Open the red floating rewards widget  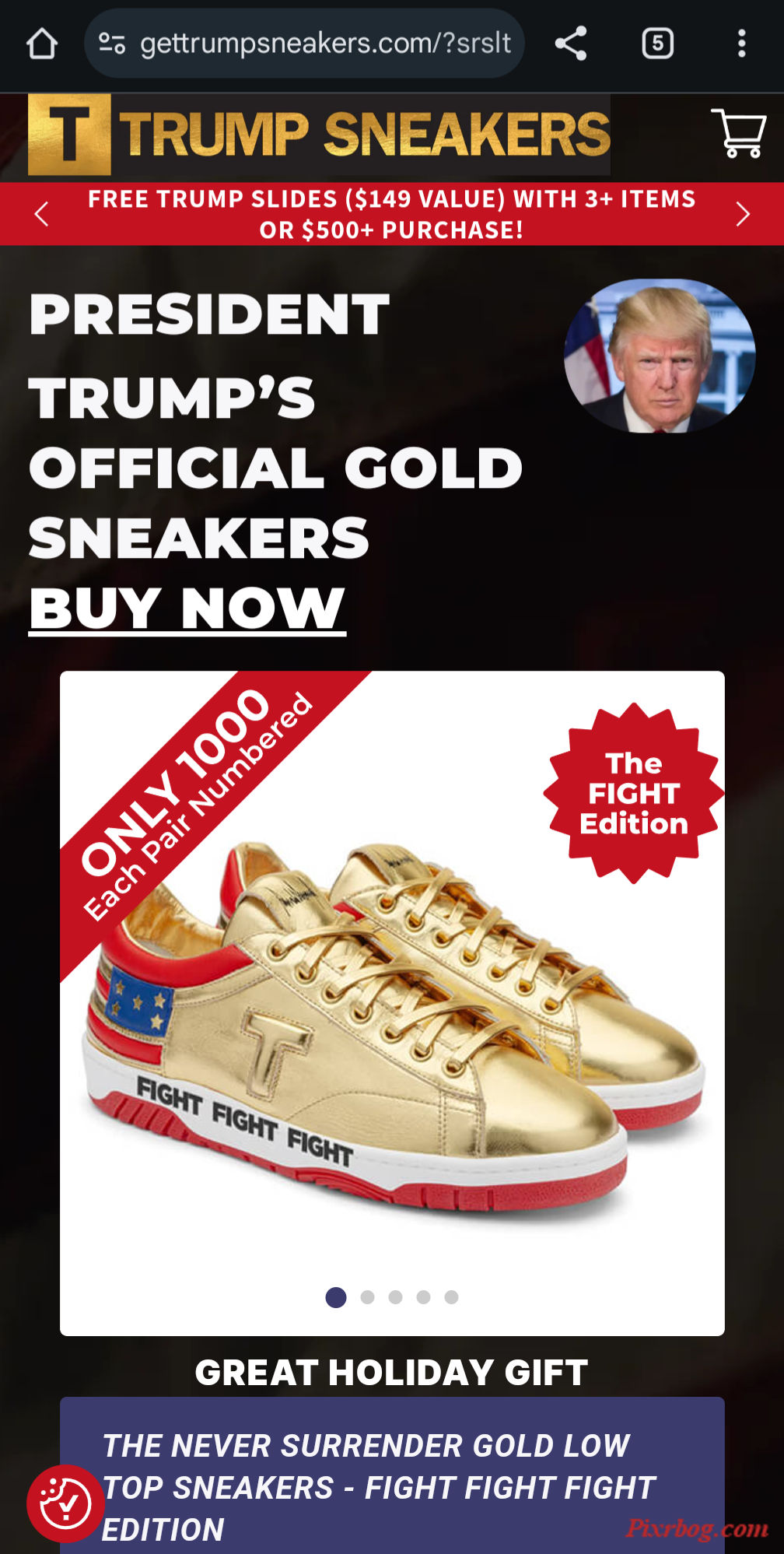pos(65,1503)
